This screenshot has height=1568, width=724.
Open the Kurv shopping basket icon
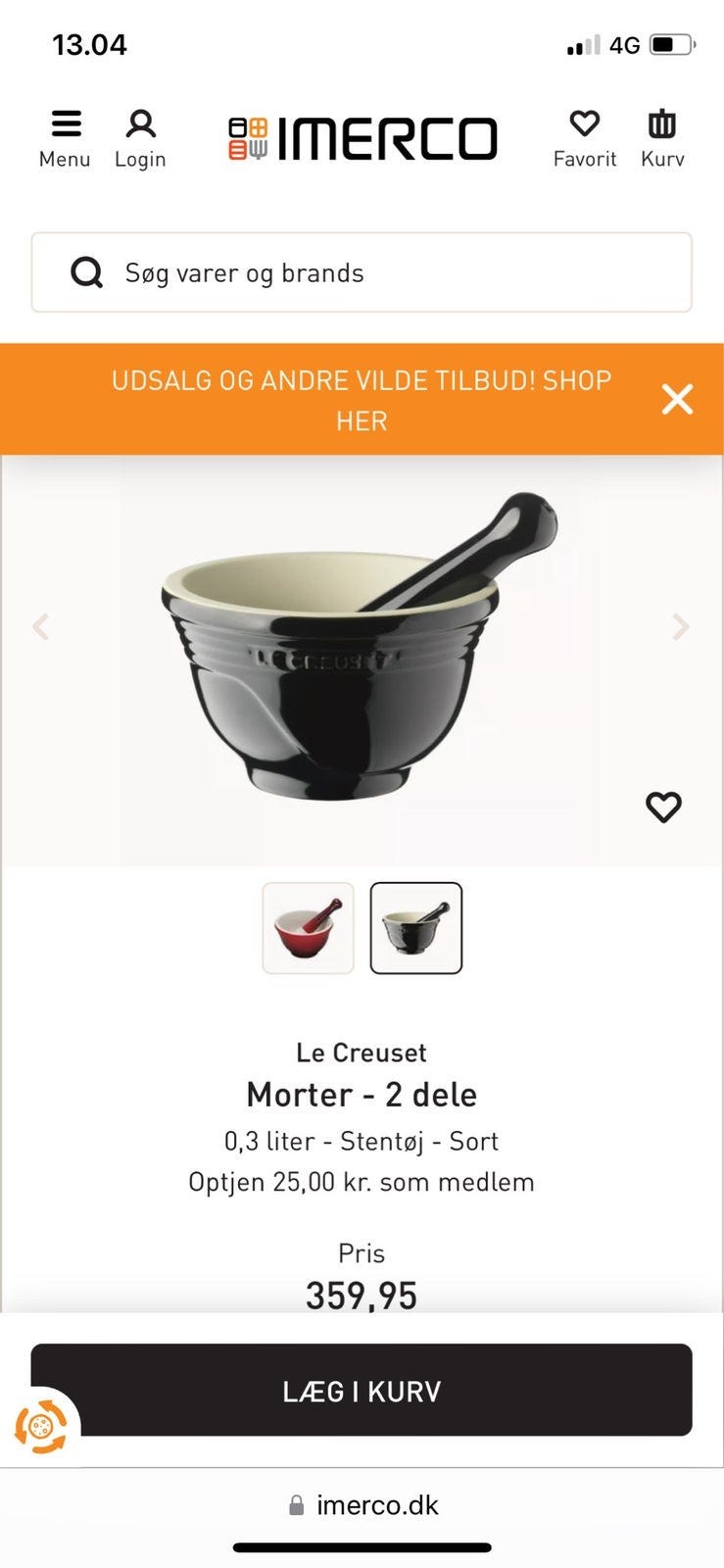(661, 127)
